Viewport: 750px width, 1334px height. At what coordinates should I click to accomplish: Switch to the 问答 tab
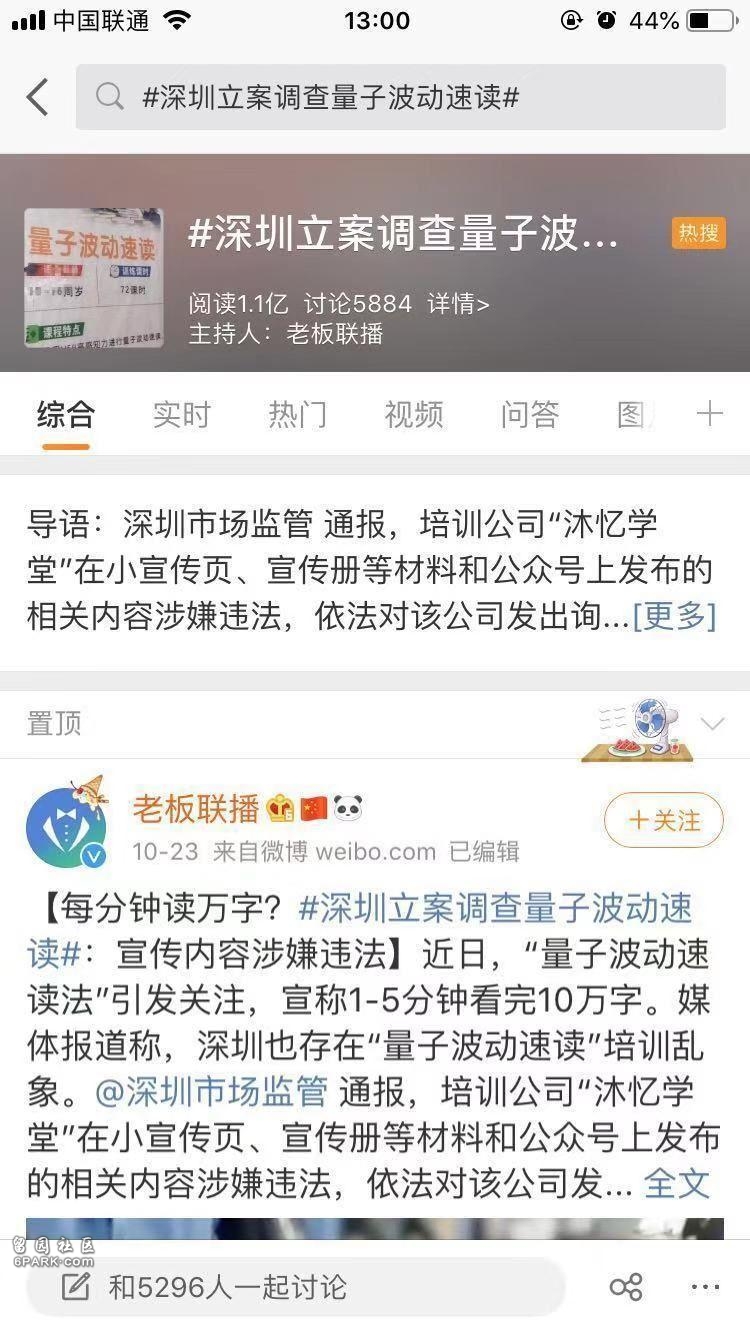coord(529,414)
